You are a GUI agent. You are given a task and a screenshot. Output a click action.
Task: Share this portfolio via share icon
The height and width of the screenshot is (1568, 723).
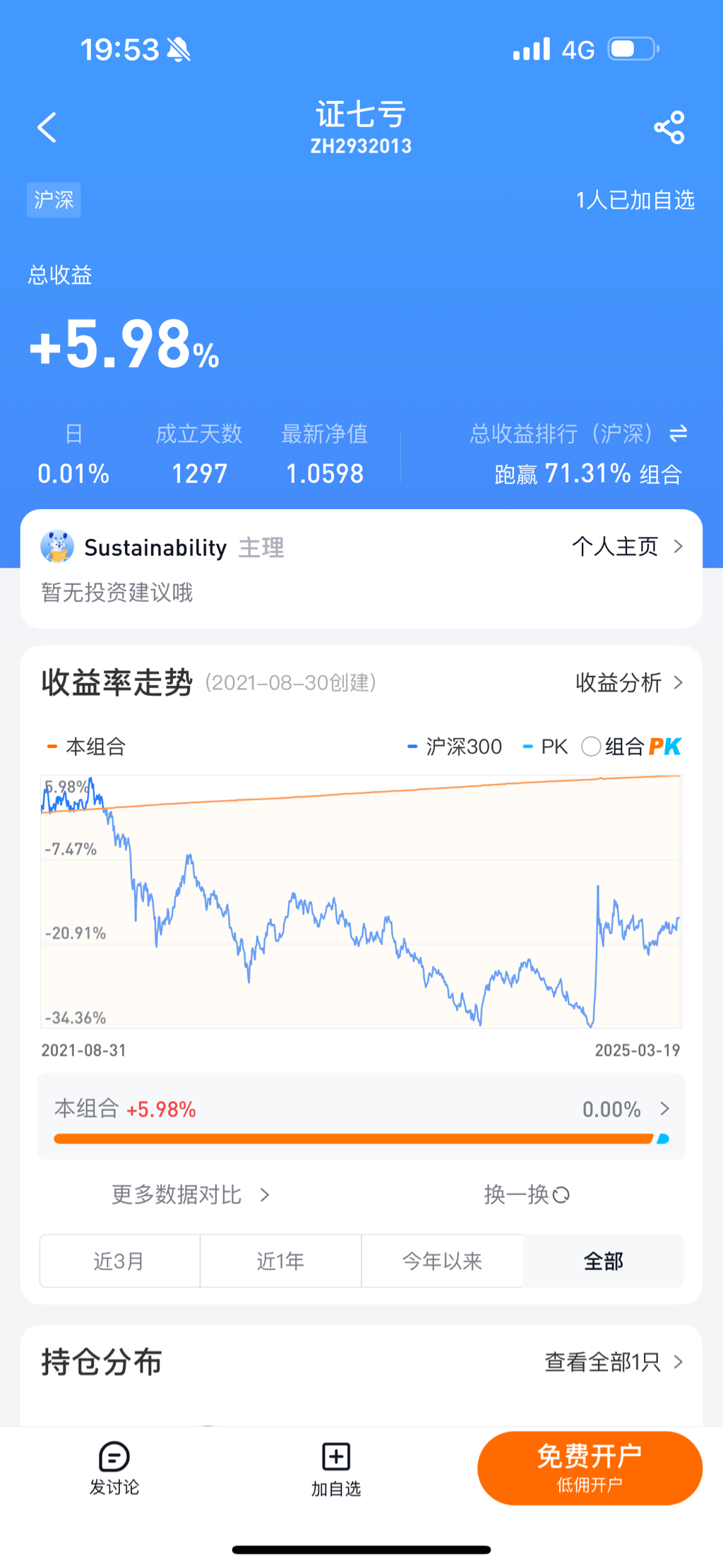[669, 128]
